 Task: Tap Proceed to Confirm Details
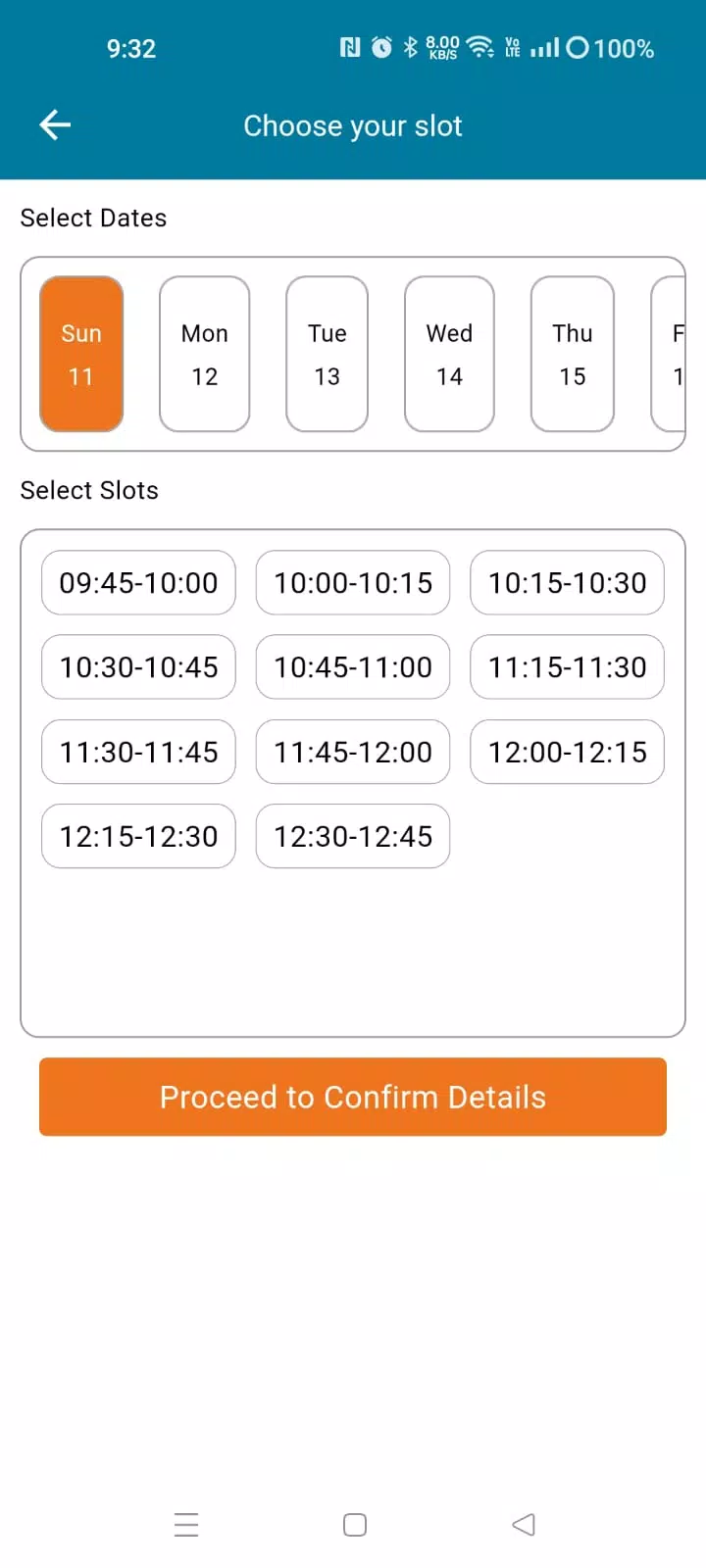click(x=353, y=1097)
